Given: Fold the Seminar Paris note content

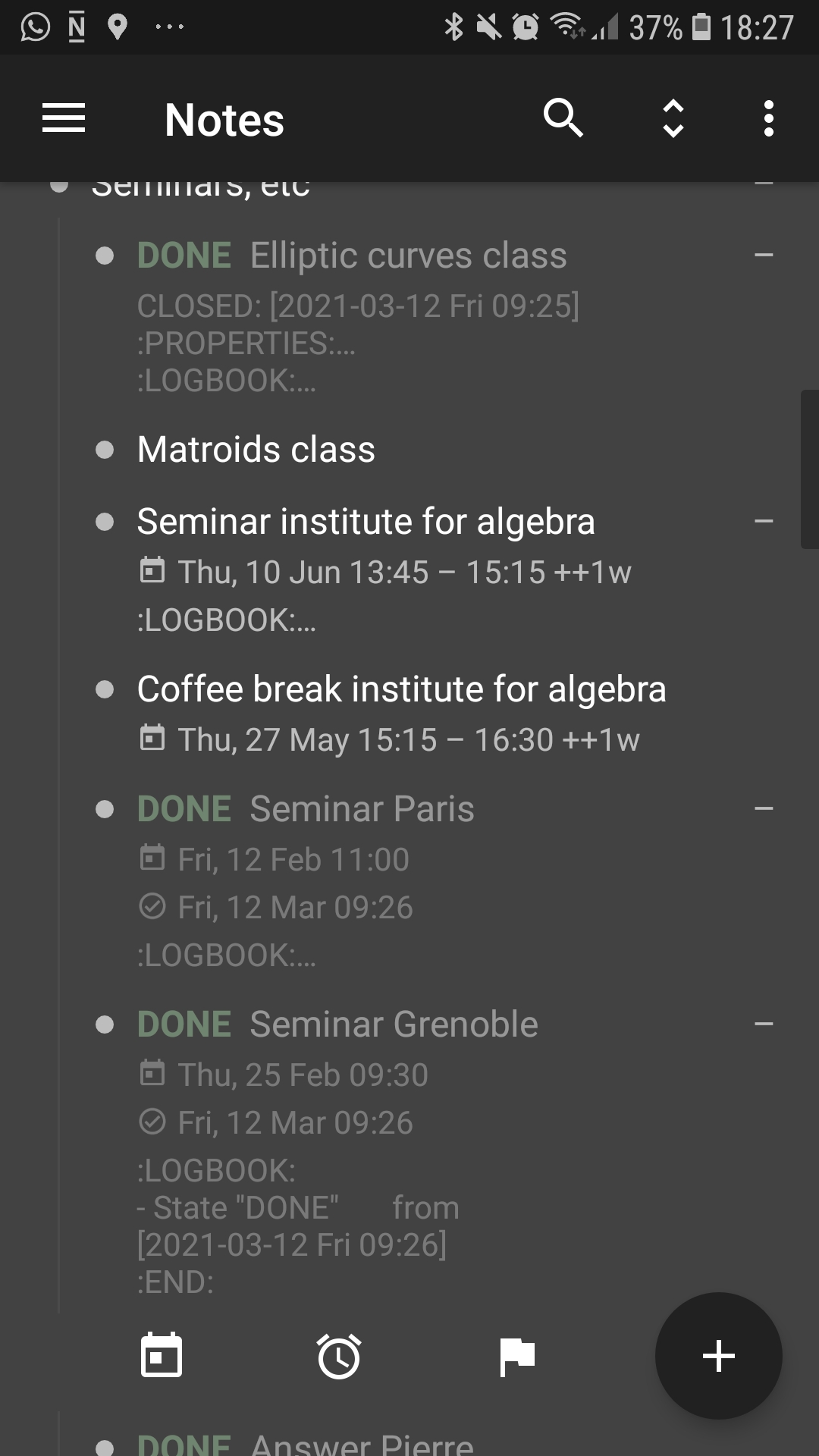Looking at the screenshot, I should point(764,809).
